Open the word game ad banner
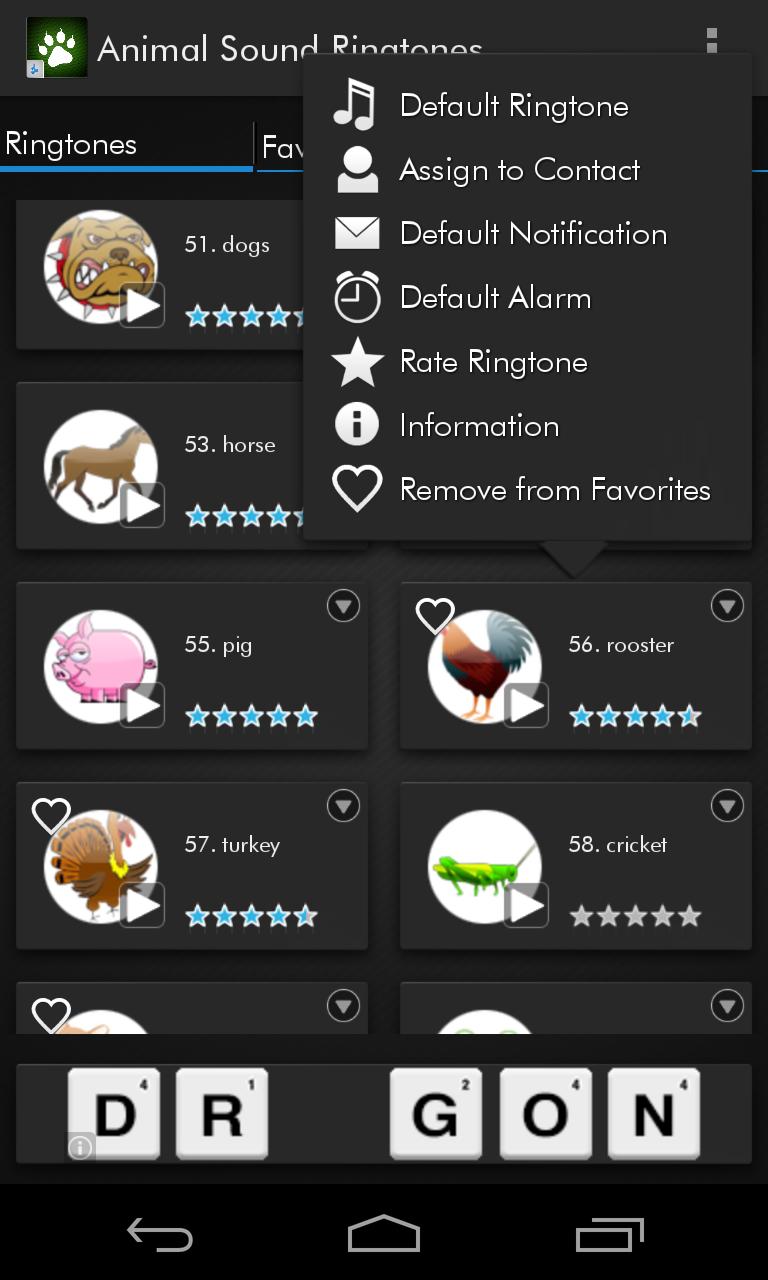The height and width of the screenshot is (1280, 768). coord(384,1114)
